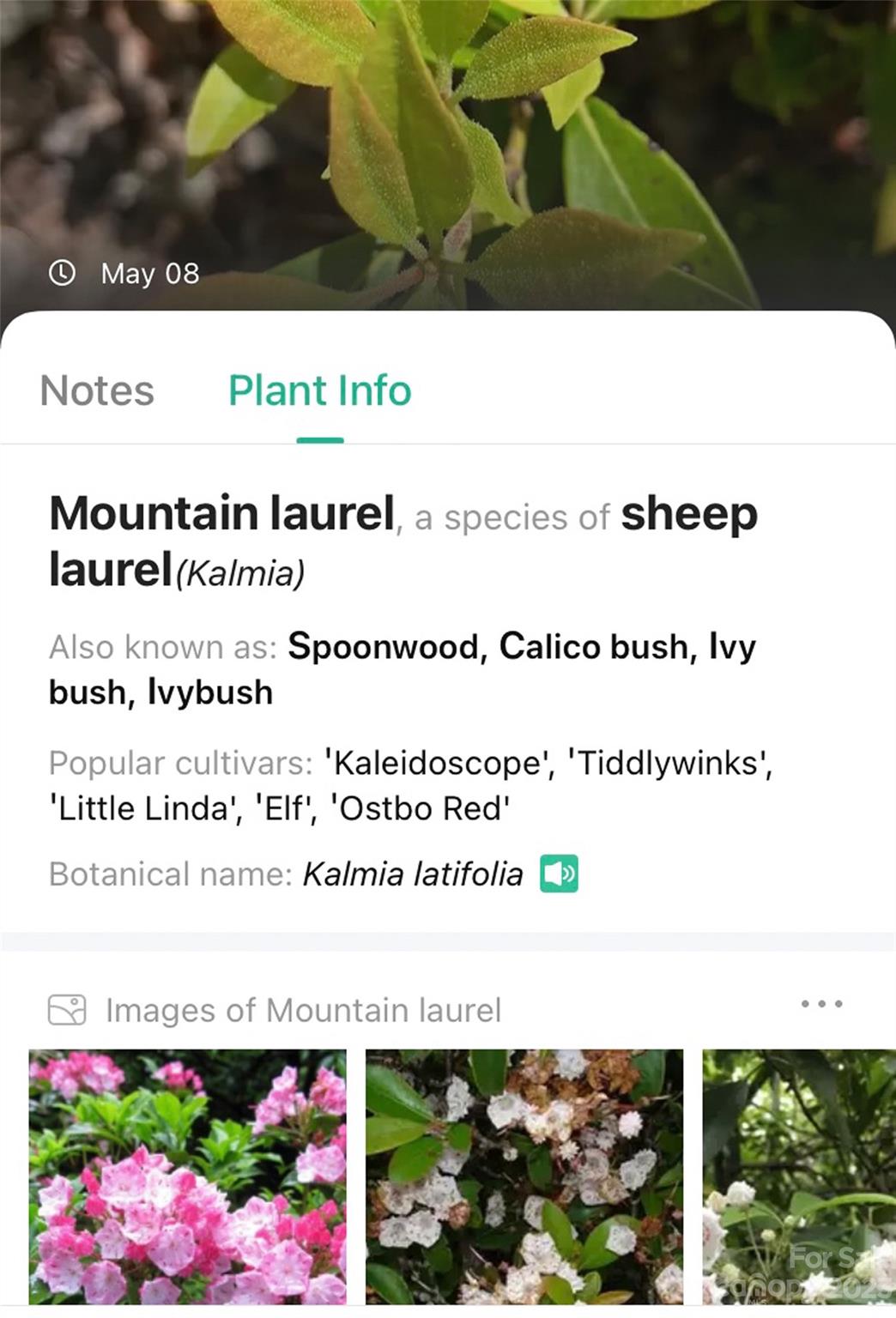Open the third Mountain laurel image

pos(798,1176)
